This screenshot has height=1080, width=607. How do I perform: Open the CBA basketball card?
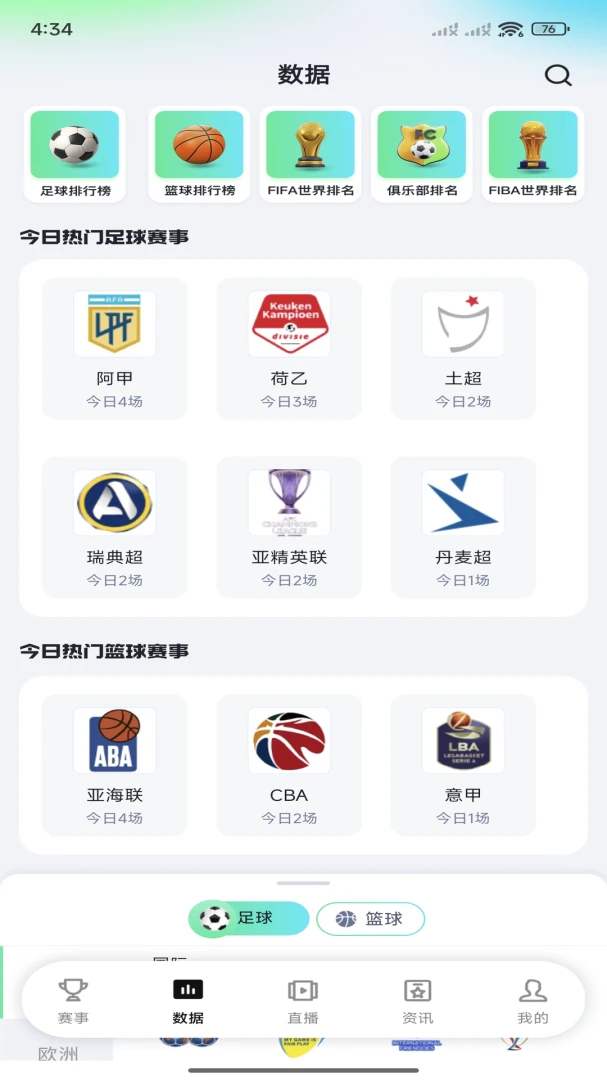(289, 765)
